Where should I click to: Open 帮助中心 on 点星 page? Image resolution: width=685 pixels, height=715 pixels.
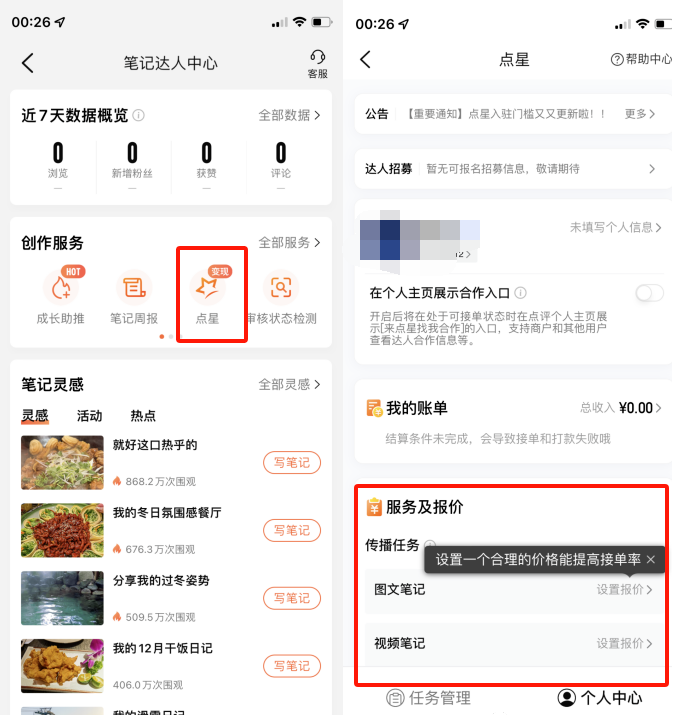(641, 60)
